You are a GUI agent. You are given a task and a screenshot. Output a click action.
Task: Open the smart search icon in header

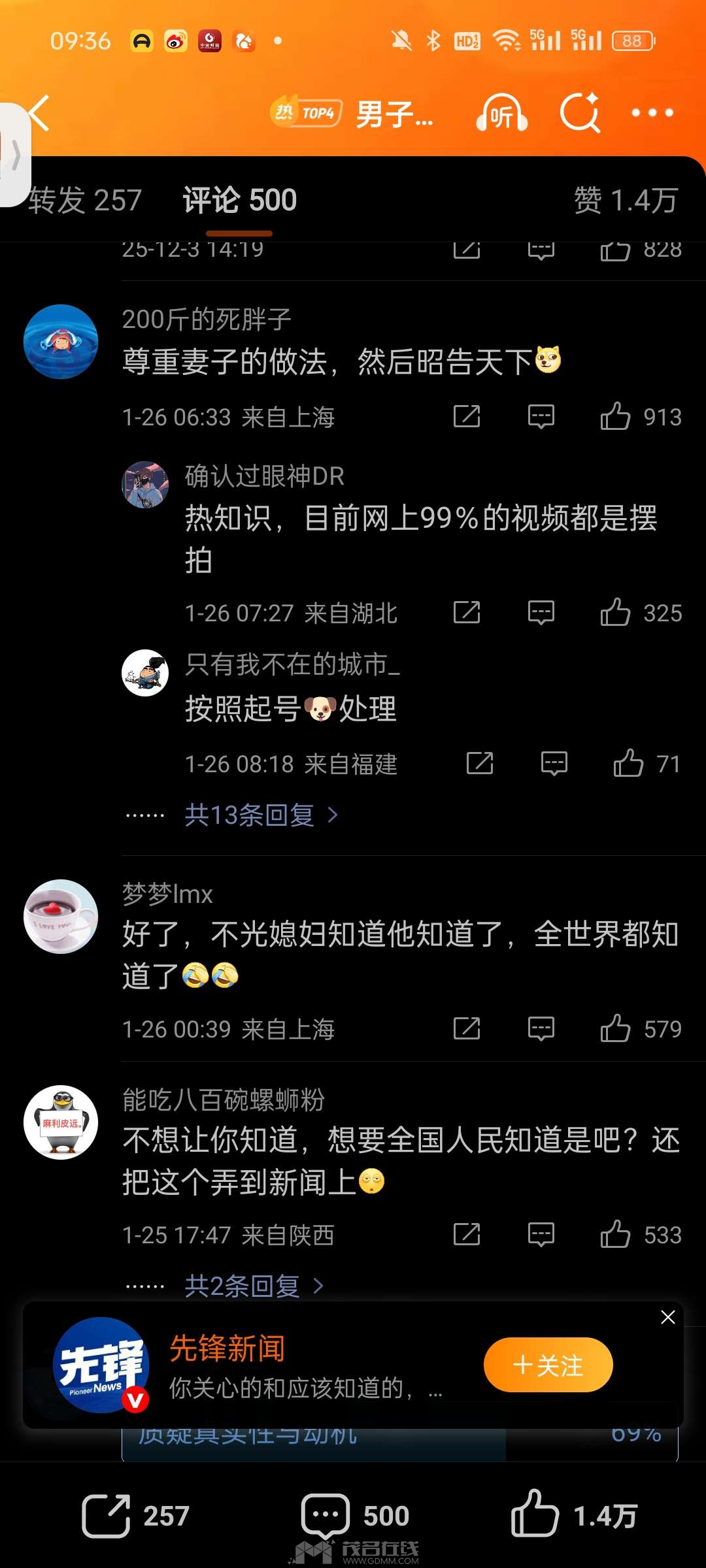point(580,113)
